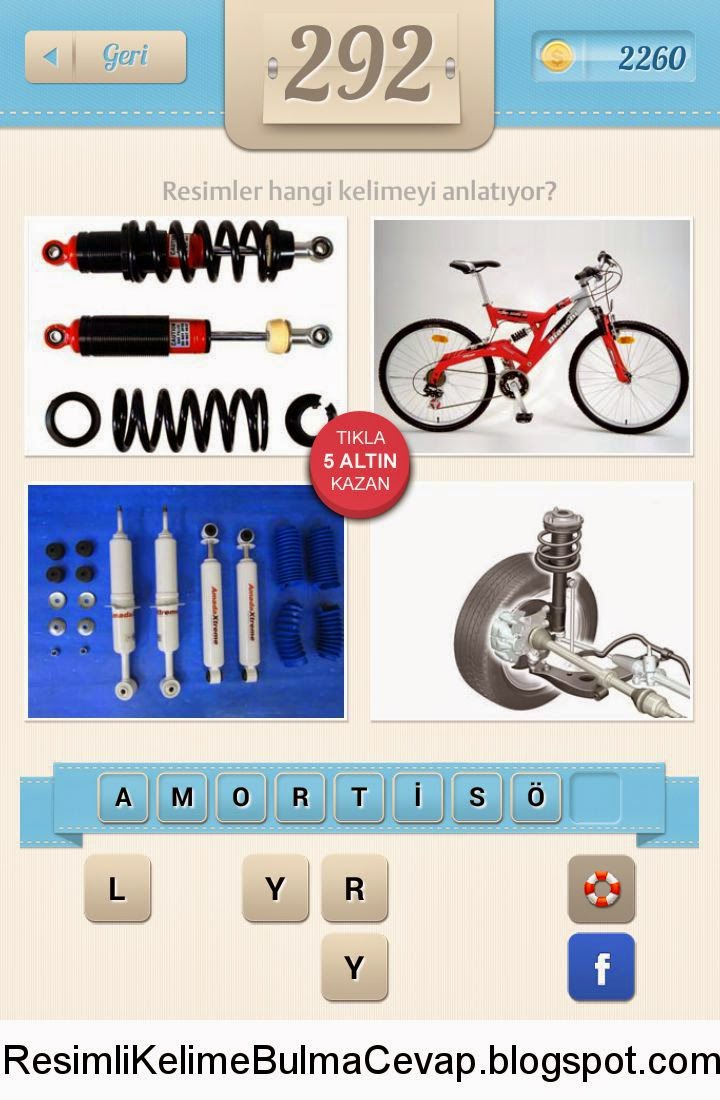View the white shock absorbers on blue picture
Image resolution: width=720 pixels, height=1100 pixels.
coord(186,601)
